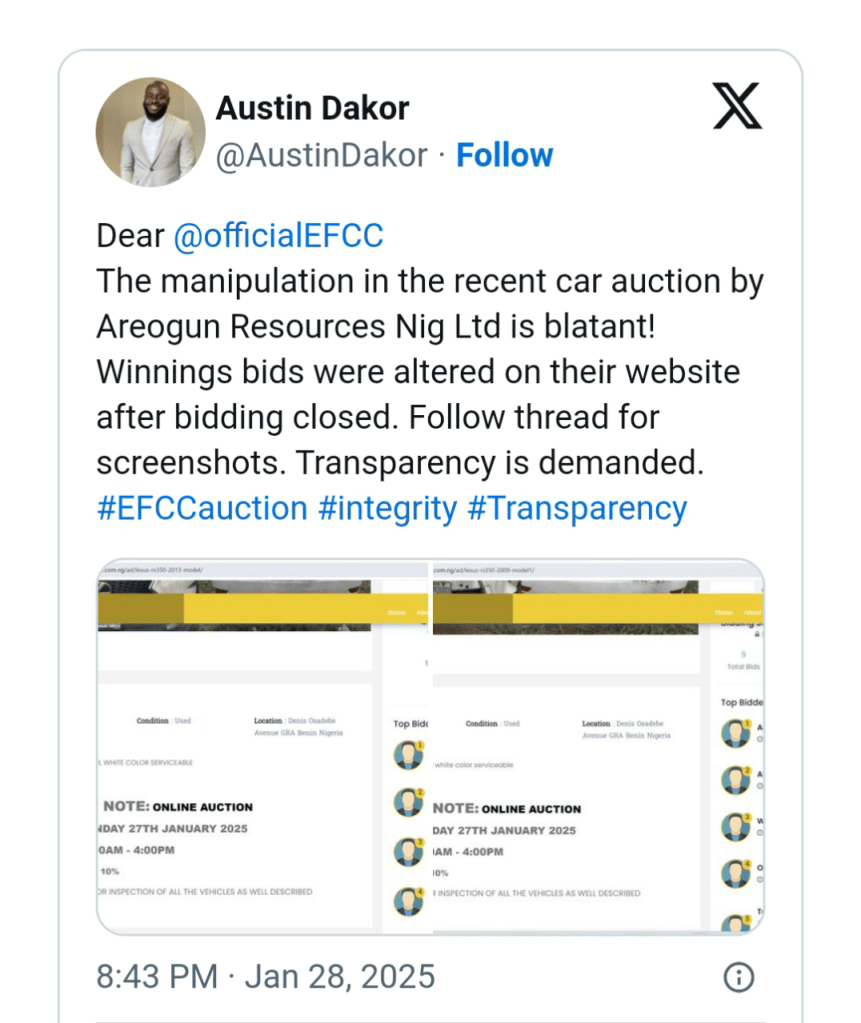View the right auction screenshot image
This screenshot has height=1023, width=861.
597,747
